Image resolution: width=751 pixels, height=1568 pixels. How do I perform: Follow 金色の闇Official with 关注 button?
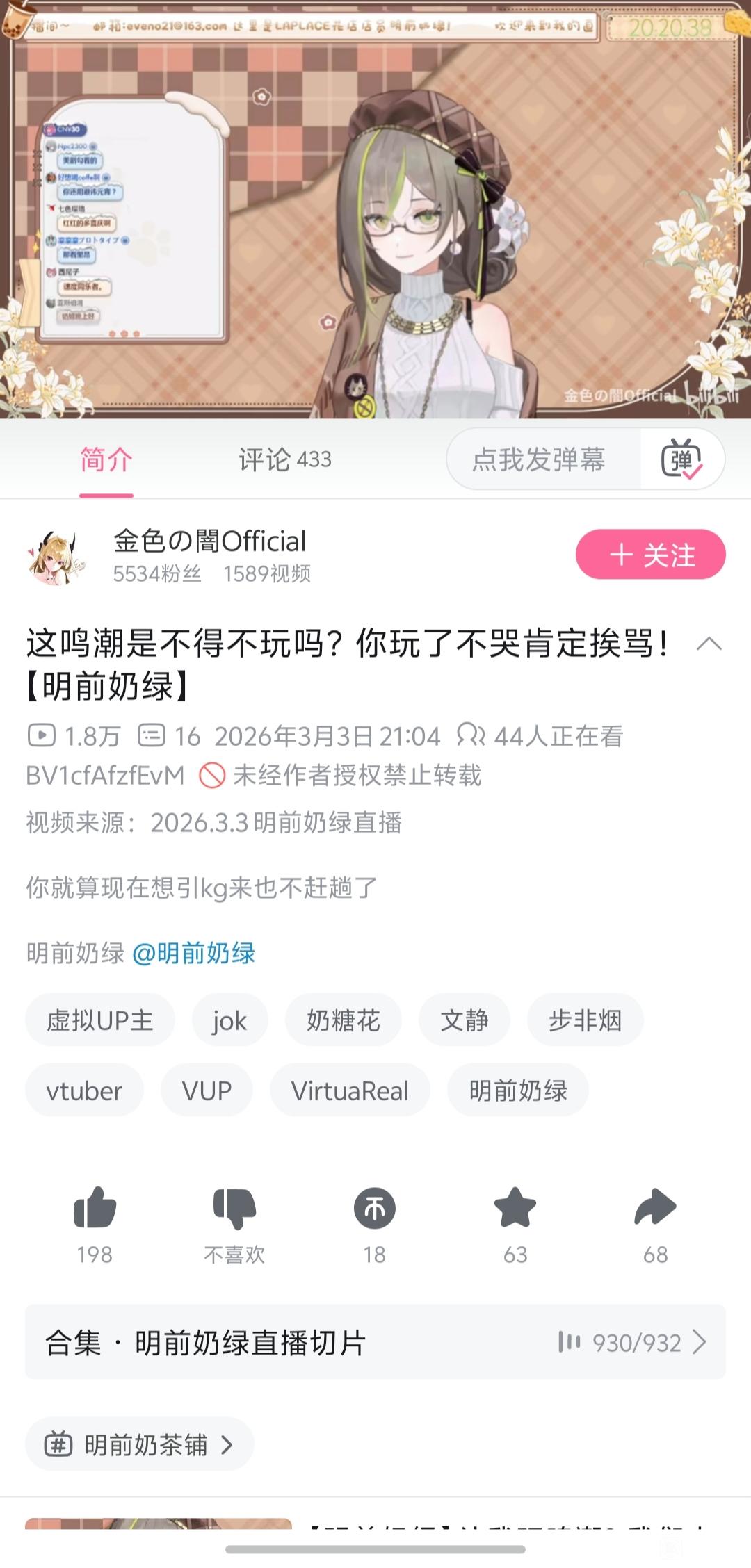651,554
